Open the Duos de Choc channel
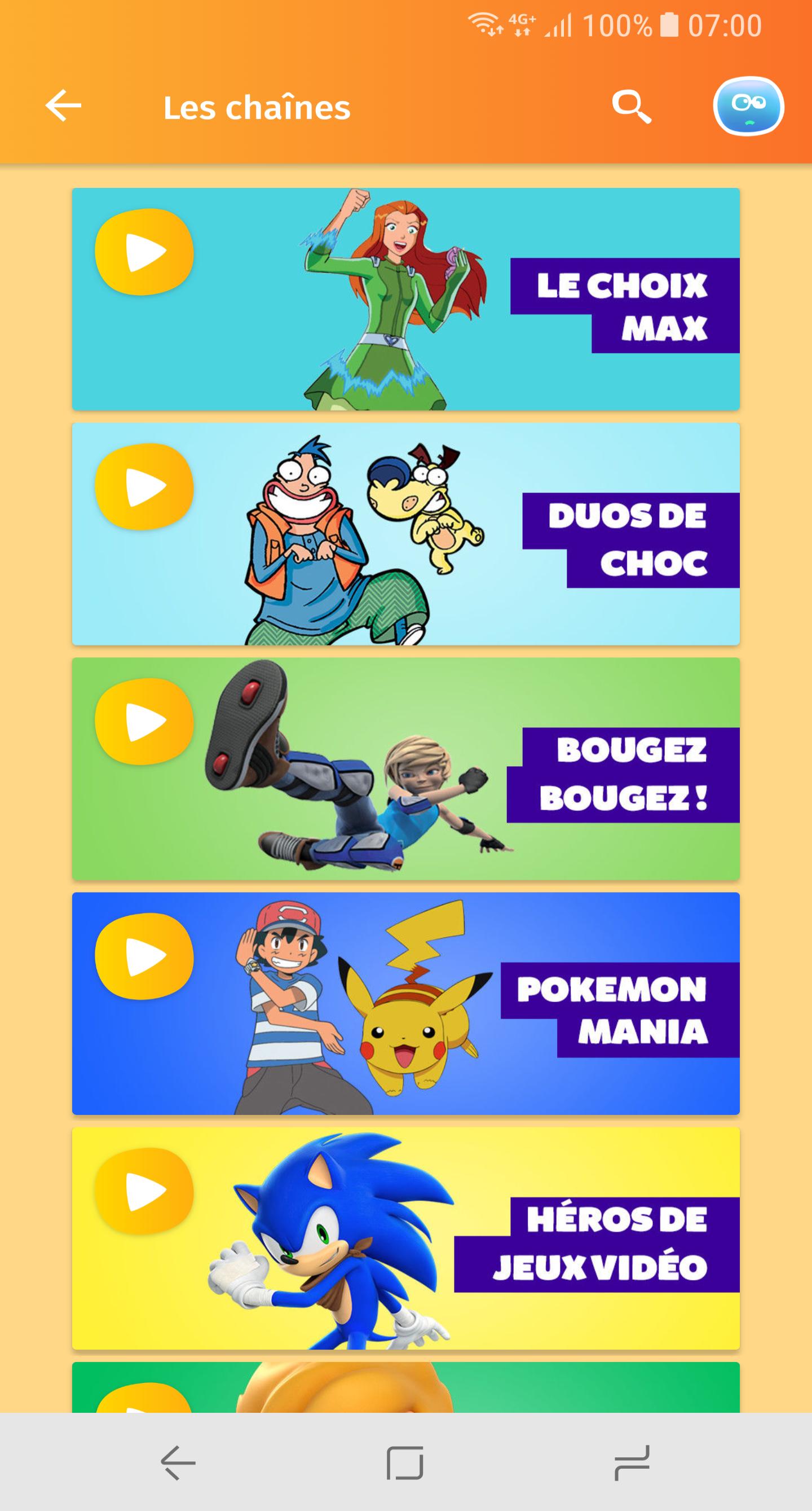This screenshot has width=812, height=1511. click(405, 534)
